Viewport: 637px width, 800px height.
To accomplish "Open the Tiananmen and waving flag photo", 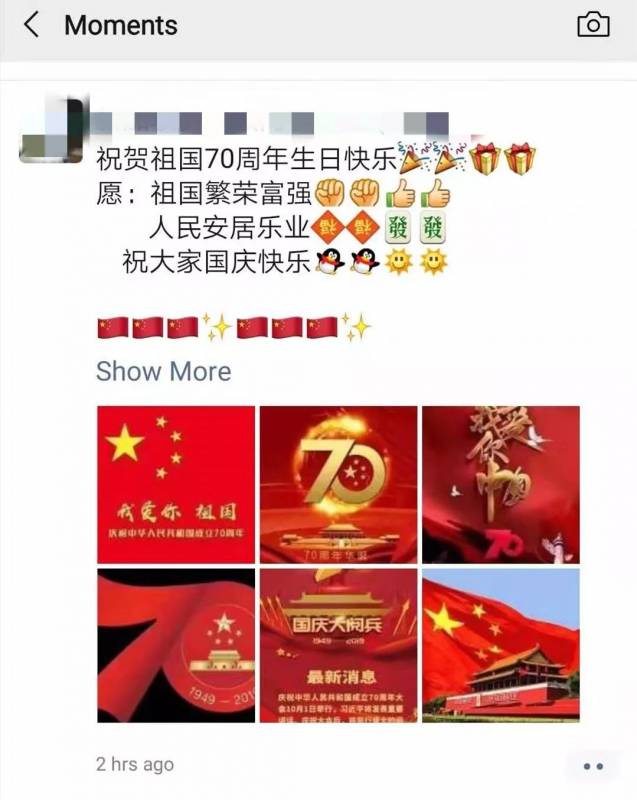I will pyautogui.click(x=501, y=646).
